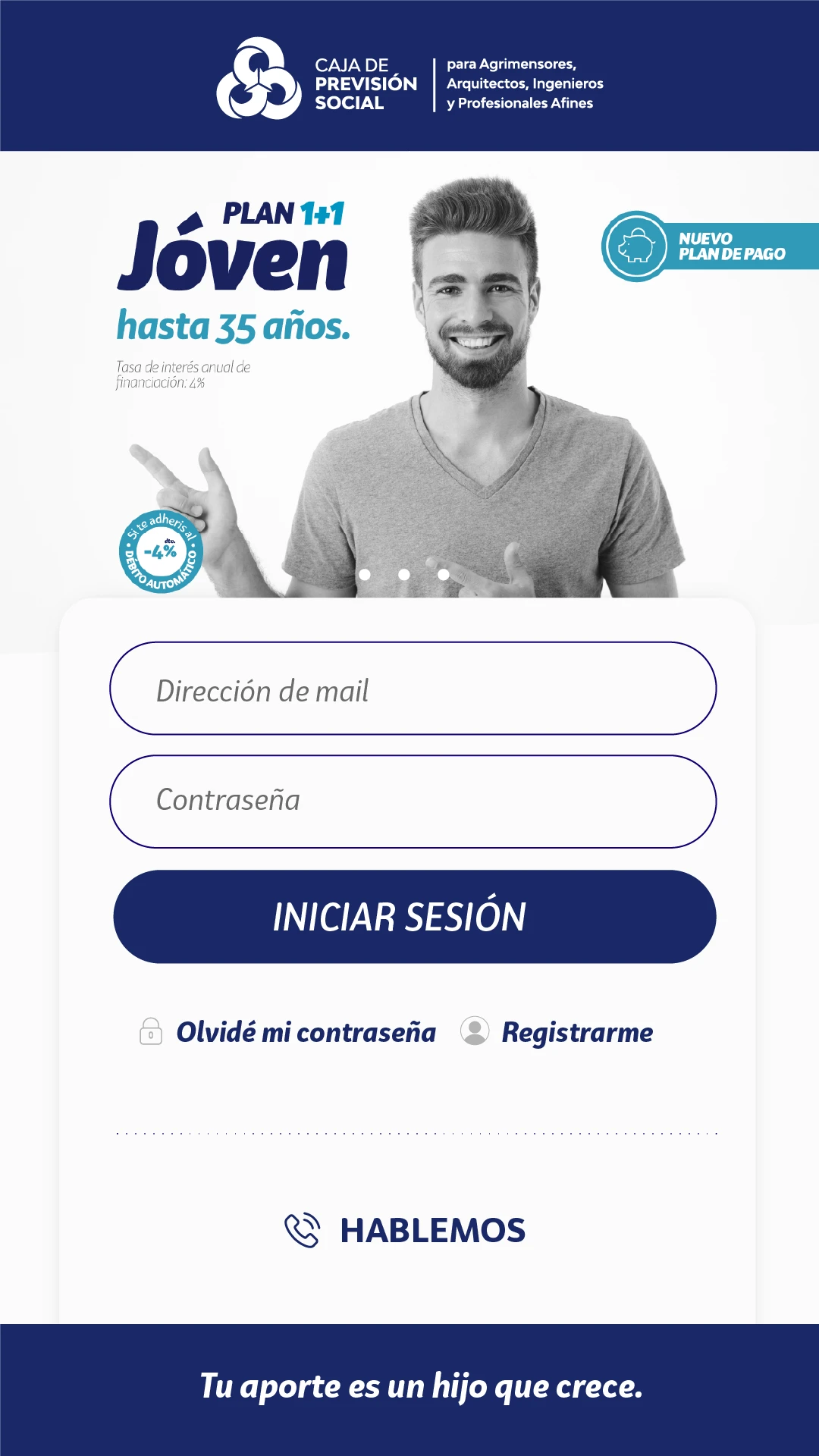
Task: Select the middle carousel dot
Action: 404,575
